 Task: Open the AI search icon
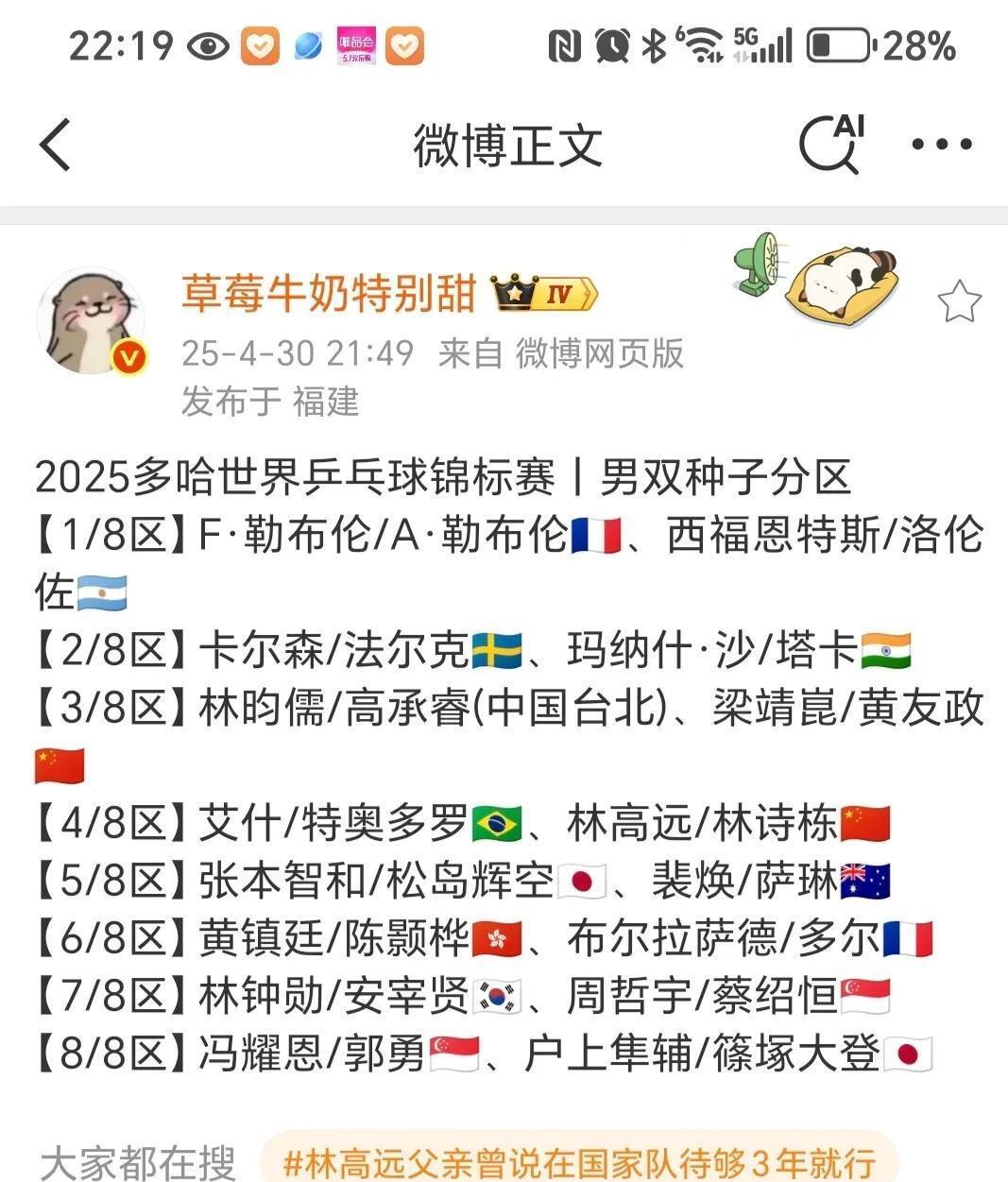pyautogui.click(x=831, y=145)
